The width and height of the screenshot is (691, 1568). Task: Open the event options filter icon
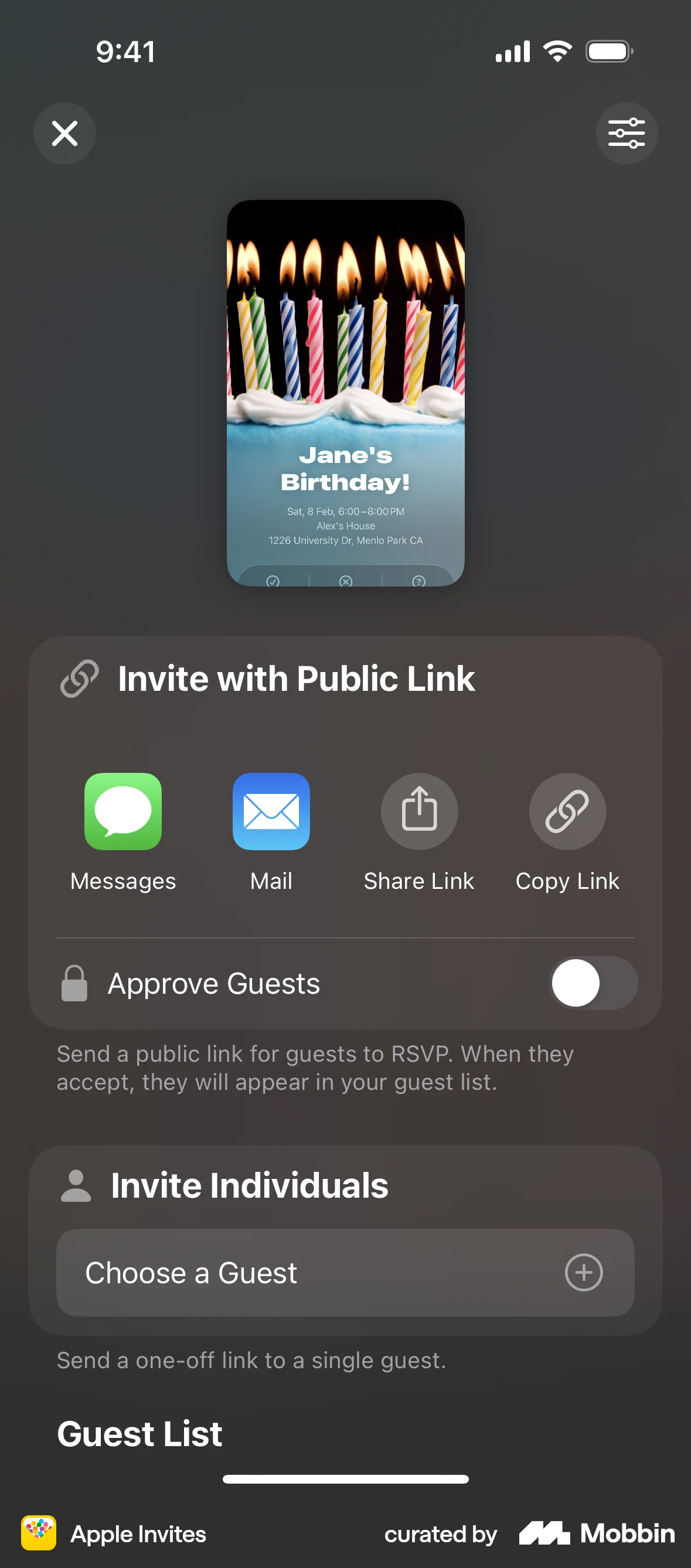[x=627, y=134]
